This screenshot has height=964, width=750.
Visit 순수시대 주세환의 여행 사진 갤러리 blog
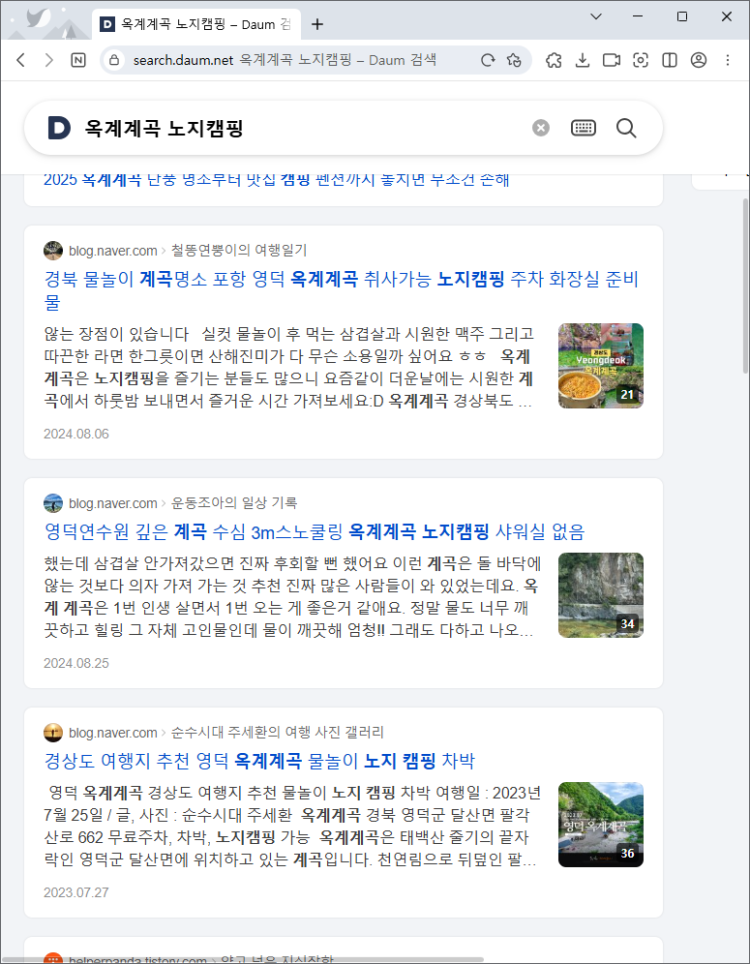277,733
